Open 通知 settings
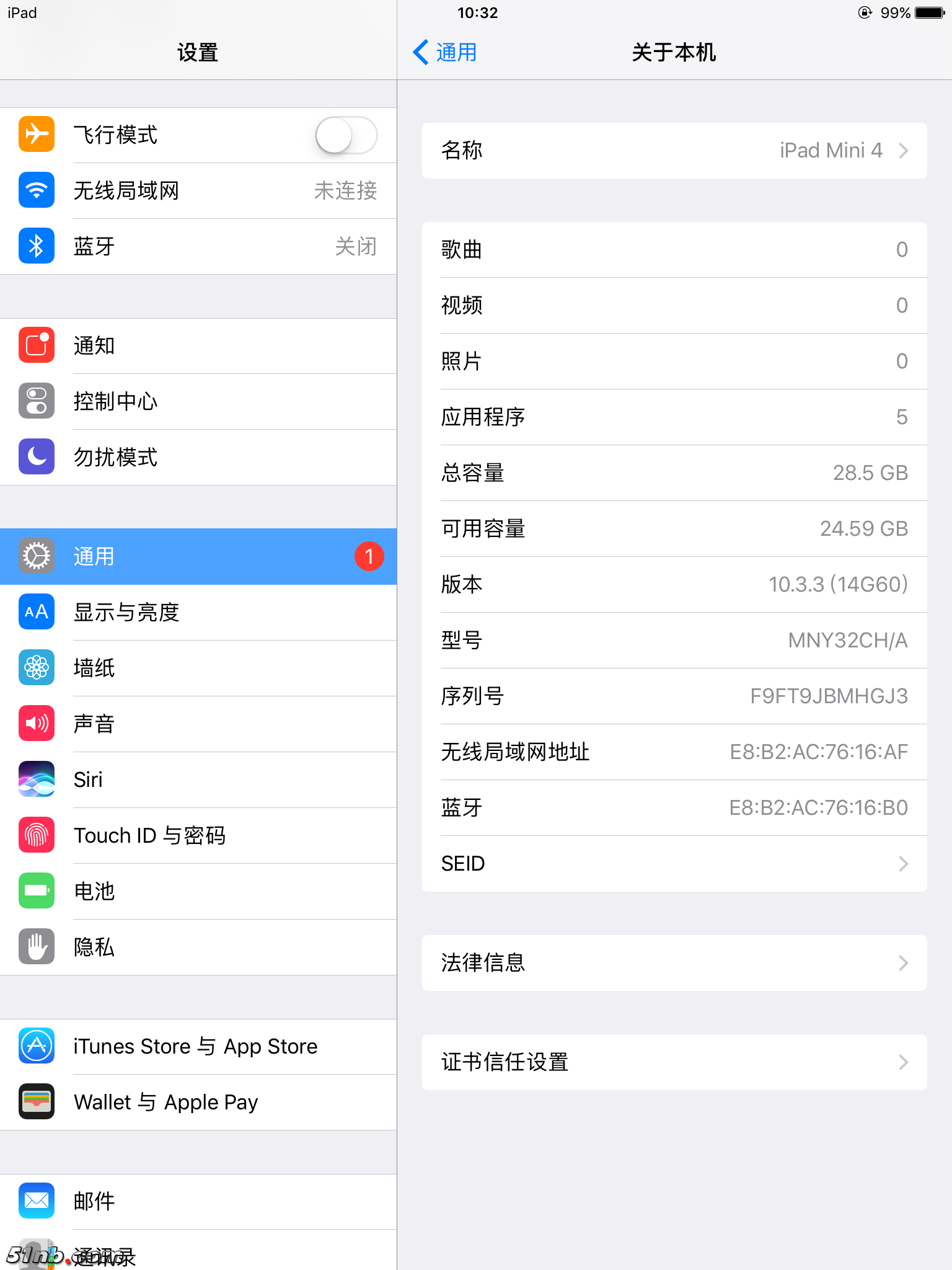 point(198,346)
